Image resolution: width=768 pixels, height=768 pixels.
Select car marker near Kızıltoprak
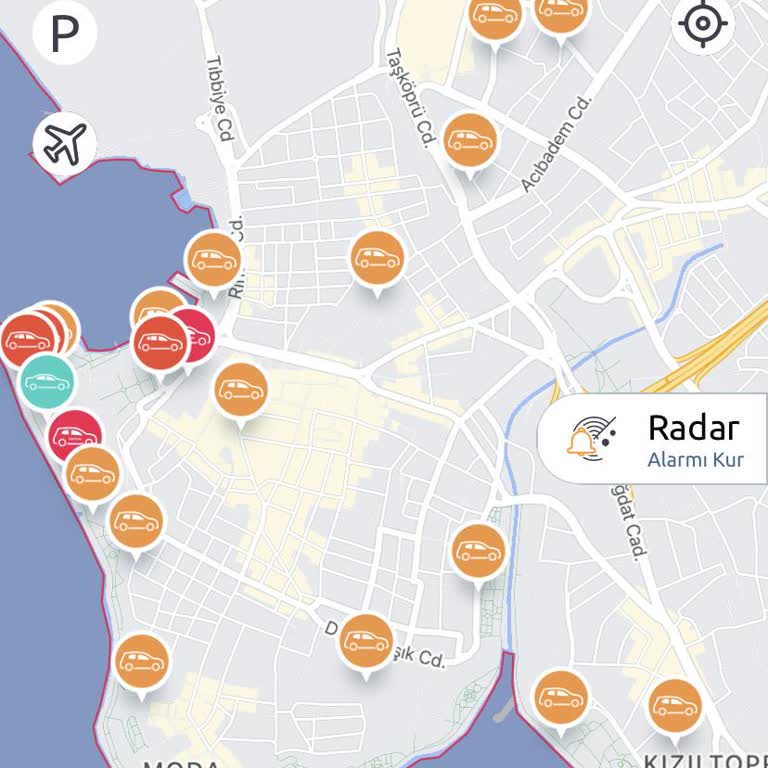[x=675, y=705]
